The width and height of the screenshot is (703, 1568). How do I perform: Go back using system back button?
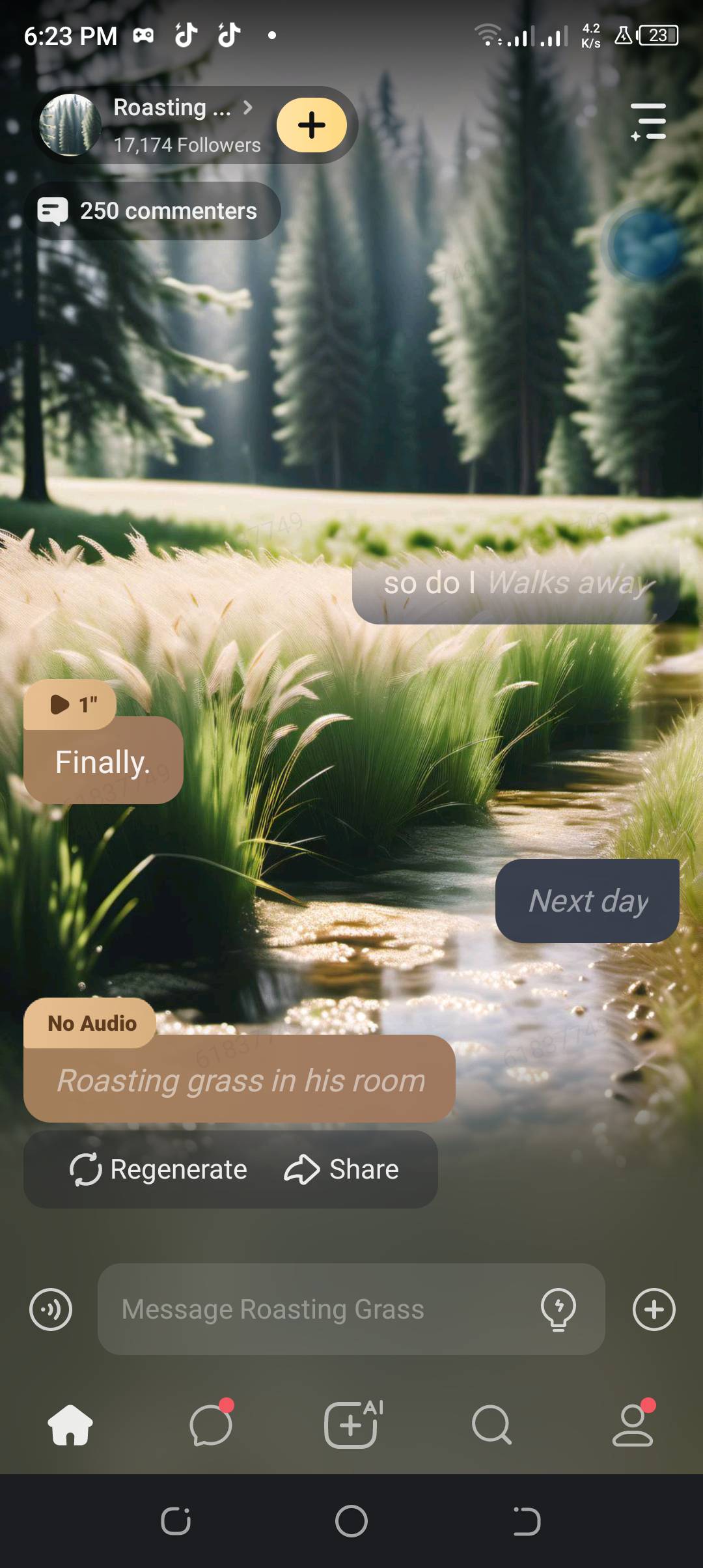[x=527, y=1522]
